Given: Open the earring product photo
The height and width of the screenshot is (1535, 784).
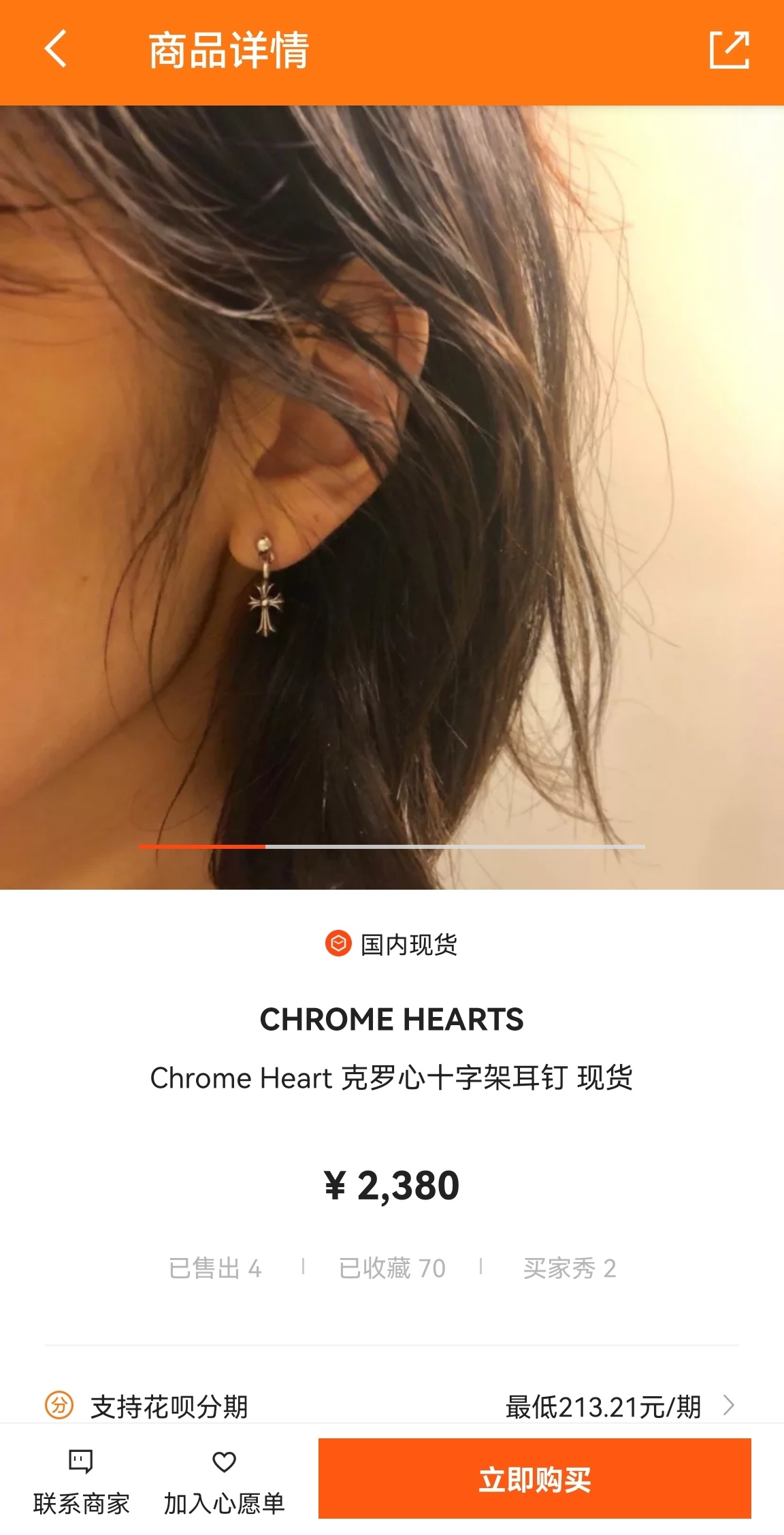Looking at the screenshot, I should pos(392,497).
